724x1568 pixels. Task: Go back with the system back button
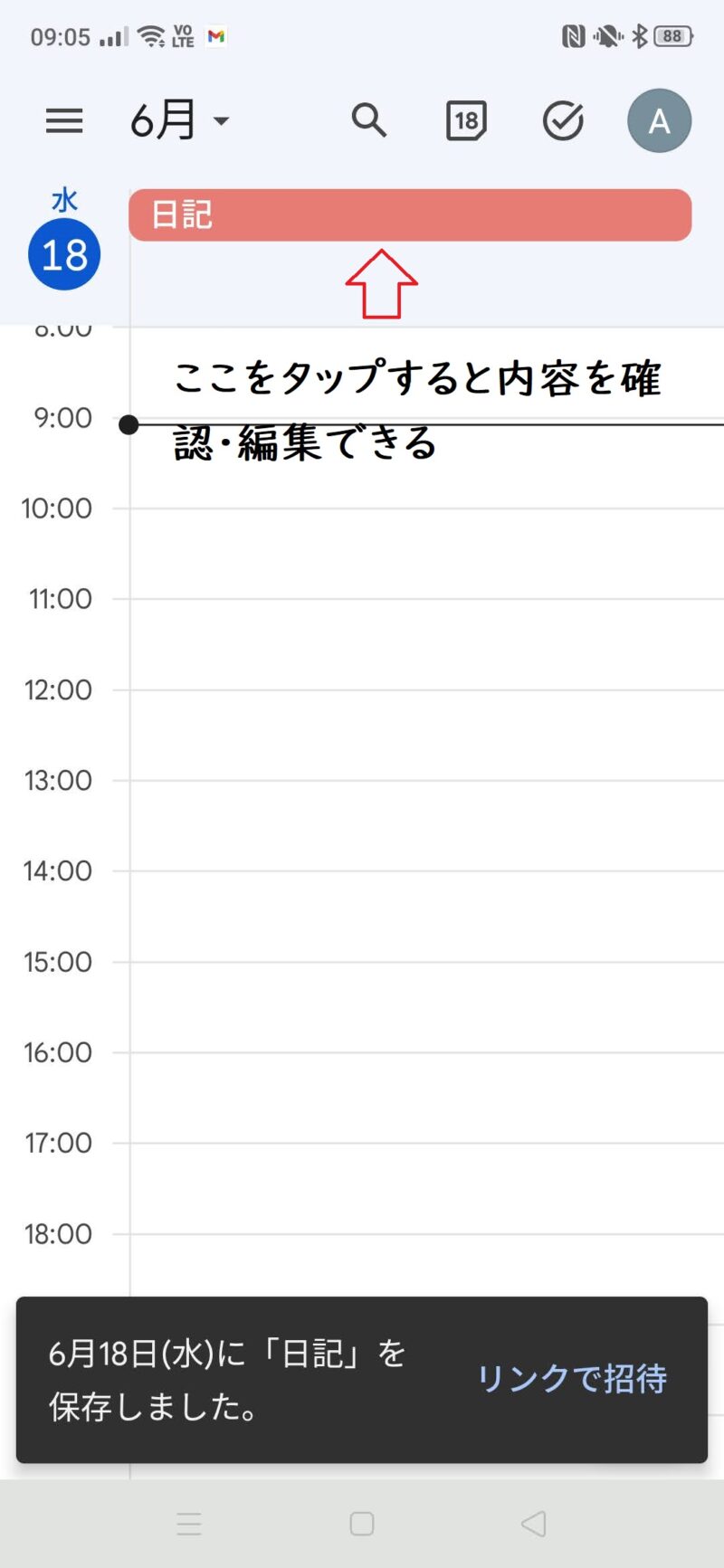pos(534,1525)
